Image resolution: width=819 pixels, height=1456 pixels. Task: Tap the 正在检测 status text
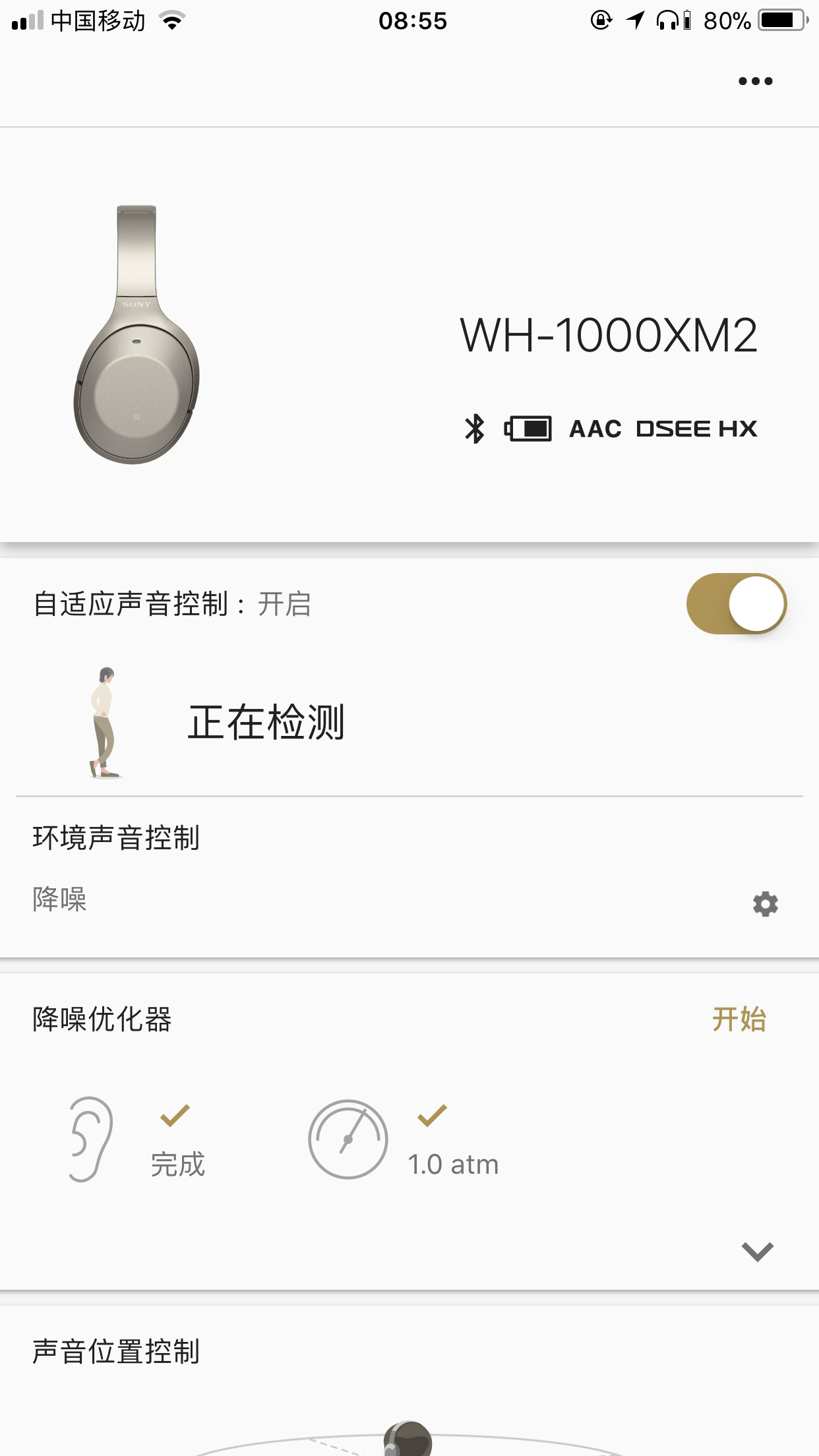pos(266,722)
